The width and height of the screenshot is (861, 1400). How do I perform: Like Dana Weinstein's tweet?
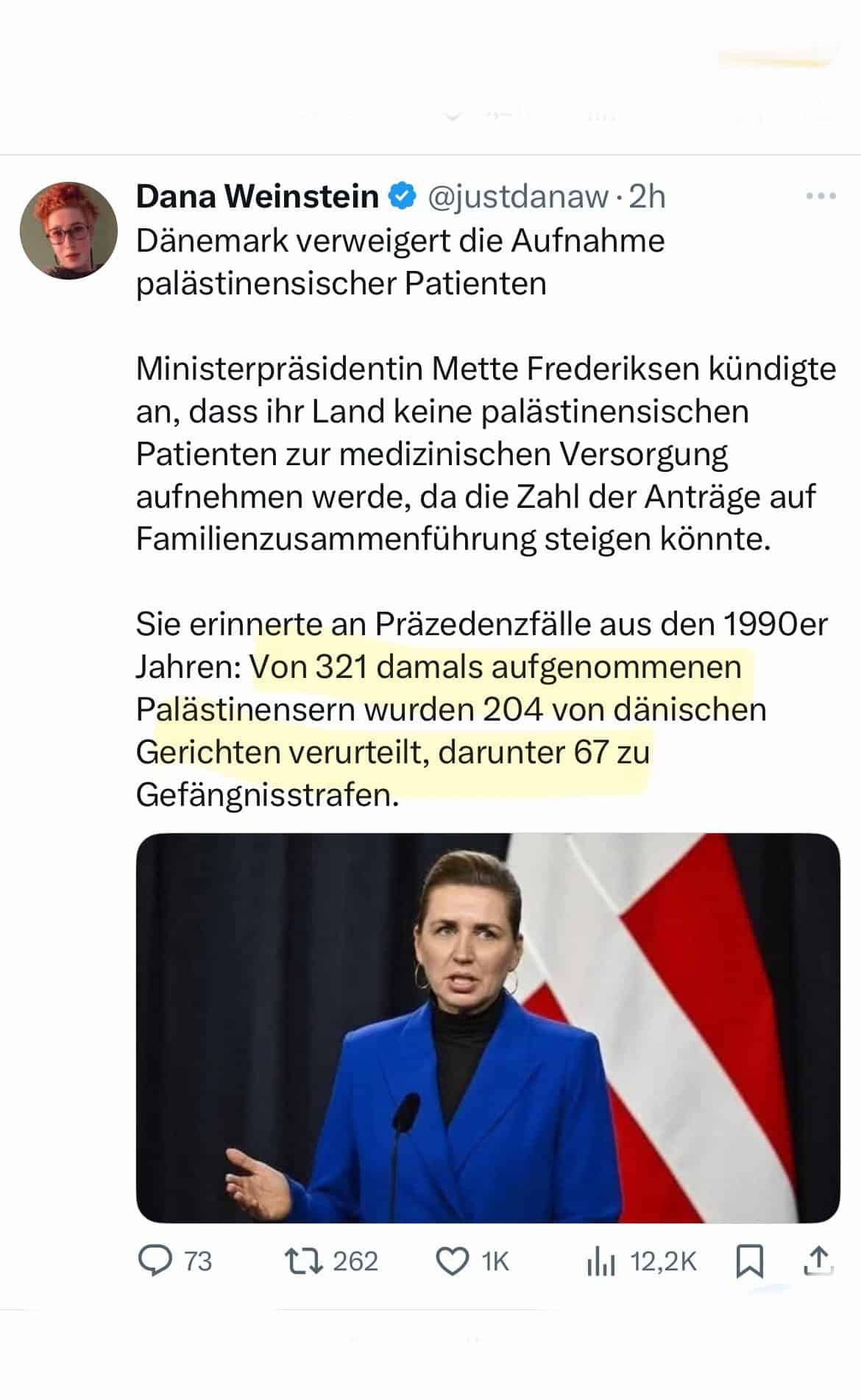pos(472,1262)
